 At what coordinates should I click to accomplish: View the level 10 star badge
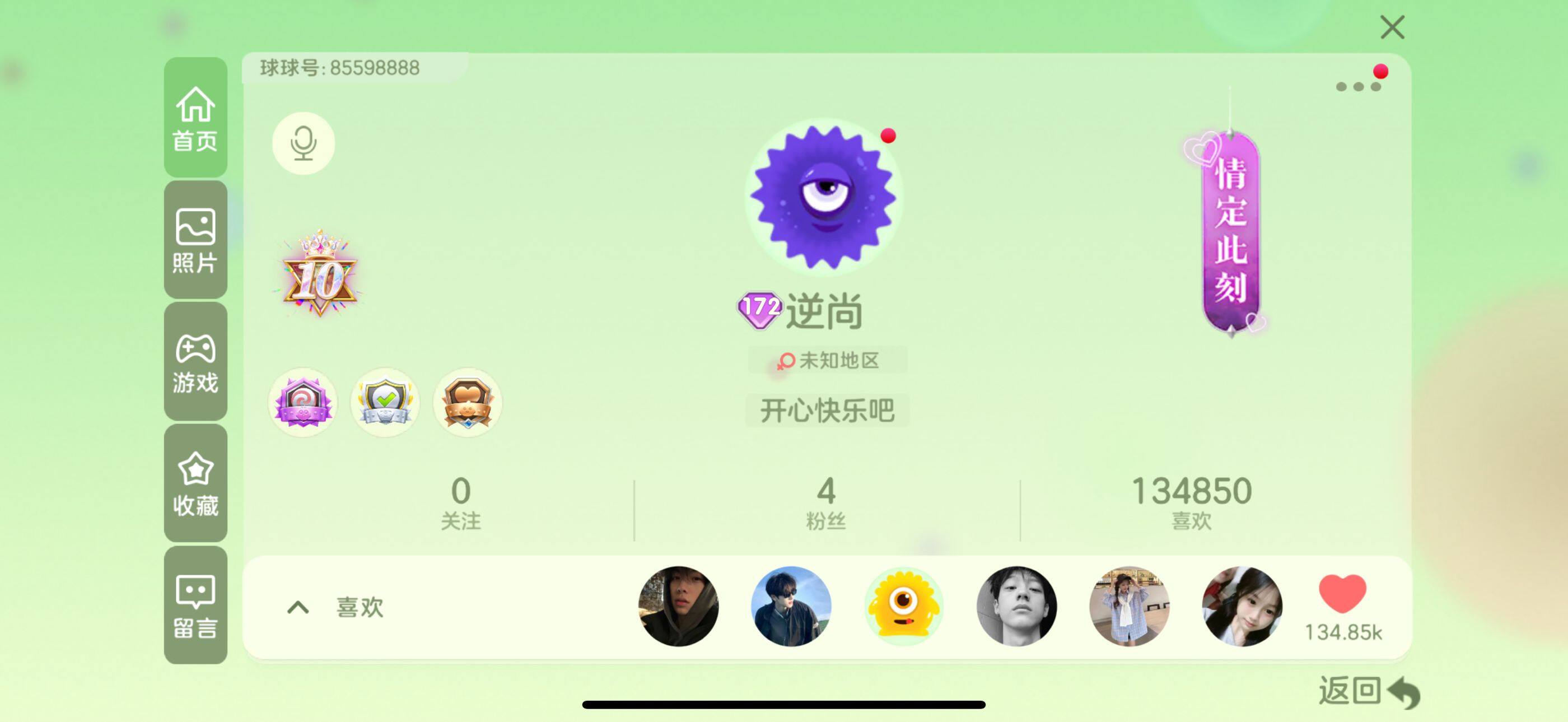pos(320,274)
